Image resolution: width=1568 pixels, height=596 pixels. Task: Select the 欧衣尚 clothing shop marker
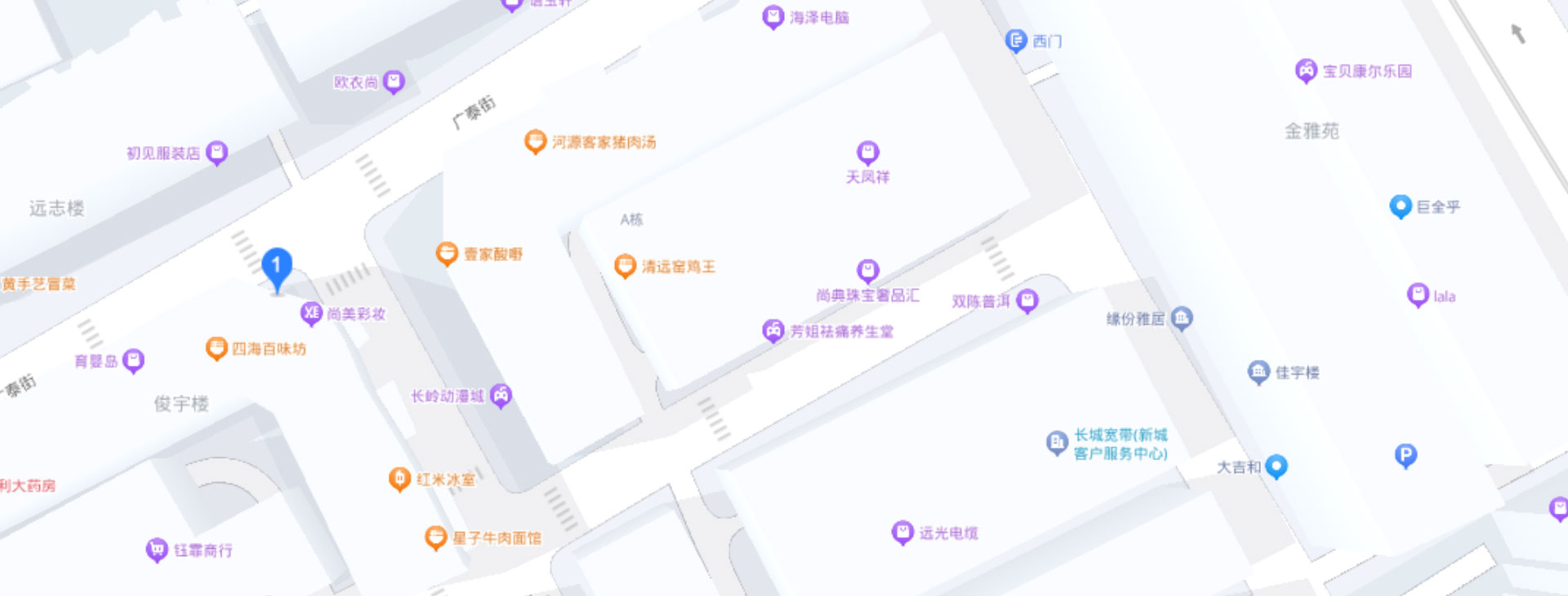(394, 81)
